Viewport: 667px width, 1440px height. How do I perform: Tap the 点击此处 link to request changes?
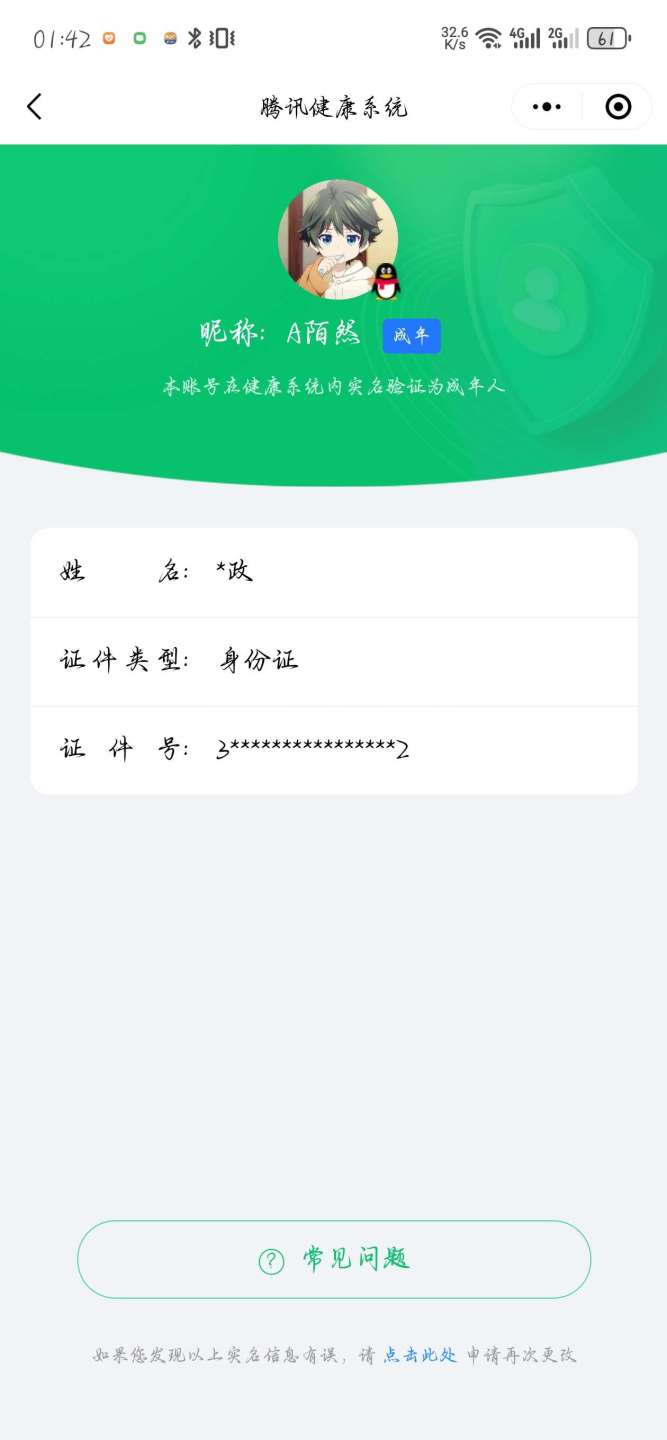tap(420, 1355)
